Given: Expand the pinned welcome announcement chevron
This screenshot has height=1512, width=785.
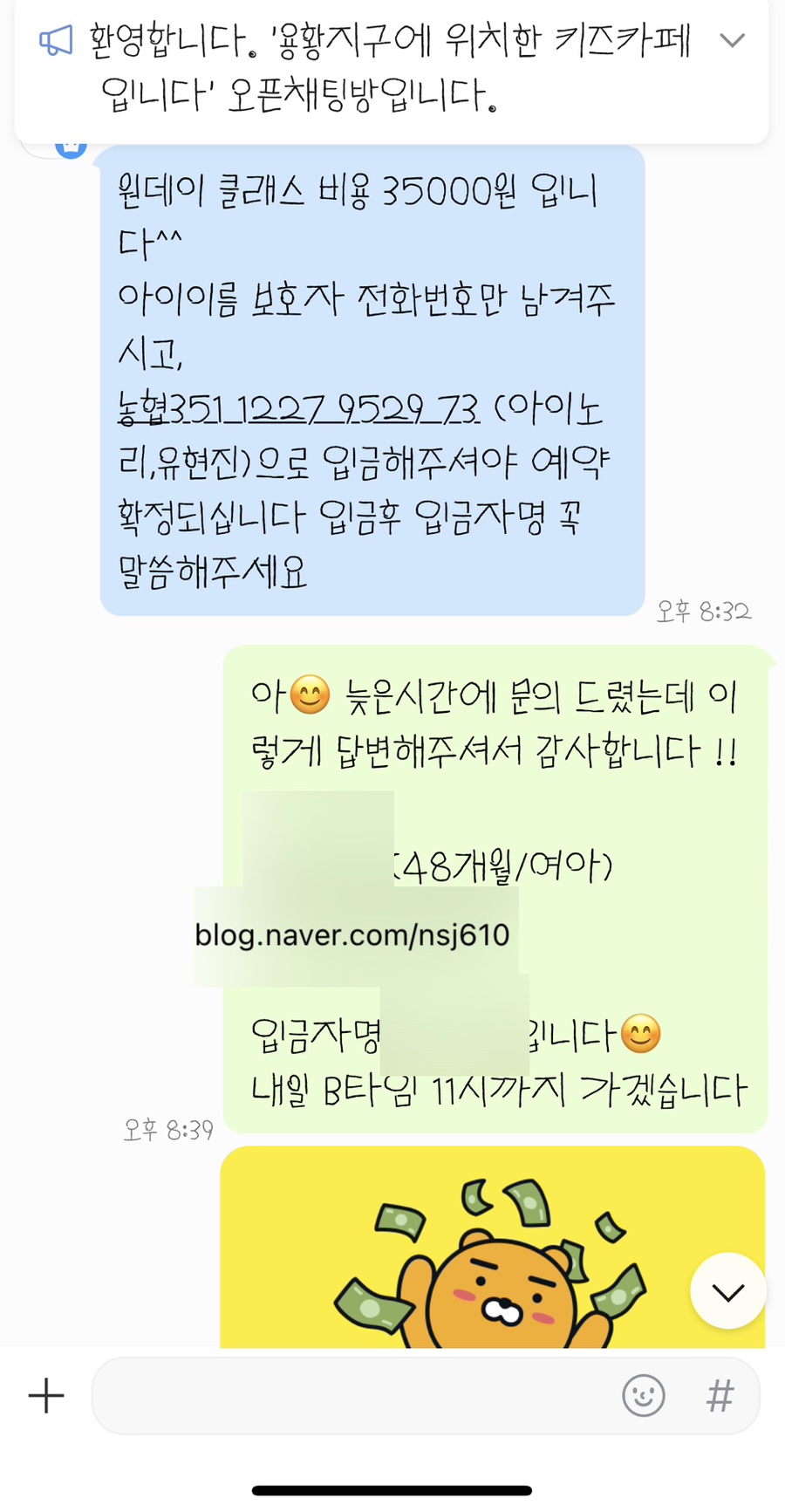Looking at the screenshot, I should (732, 40).
